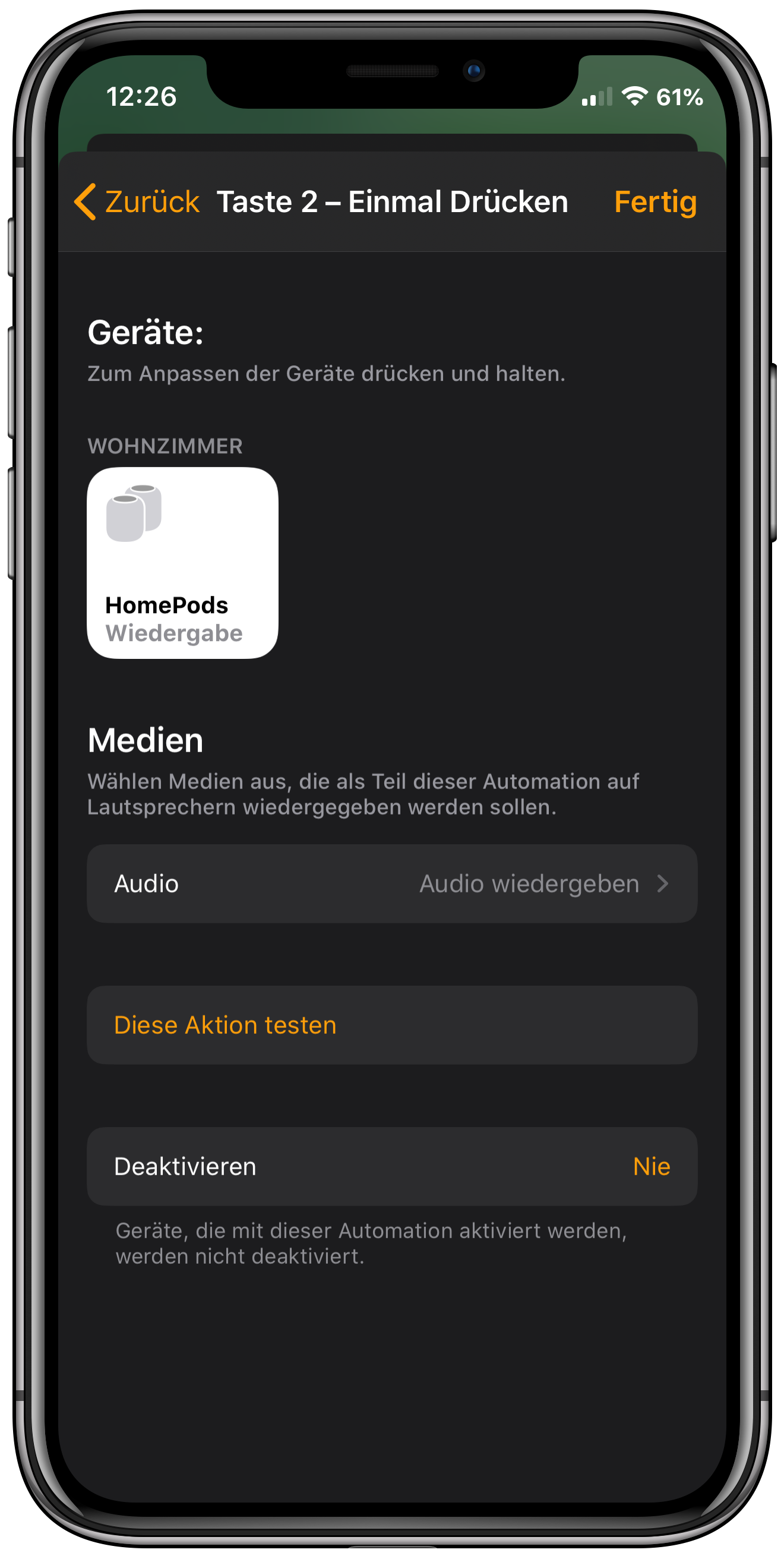The image size is (784, 1559).
Task: Open the Audio wiedergeben row
Action: coord(391,883)
